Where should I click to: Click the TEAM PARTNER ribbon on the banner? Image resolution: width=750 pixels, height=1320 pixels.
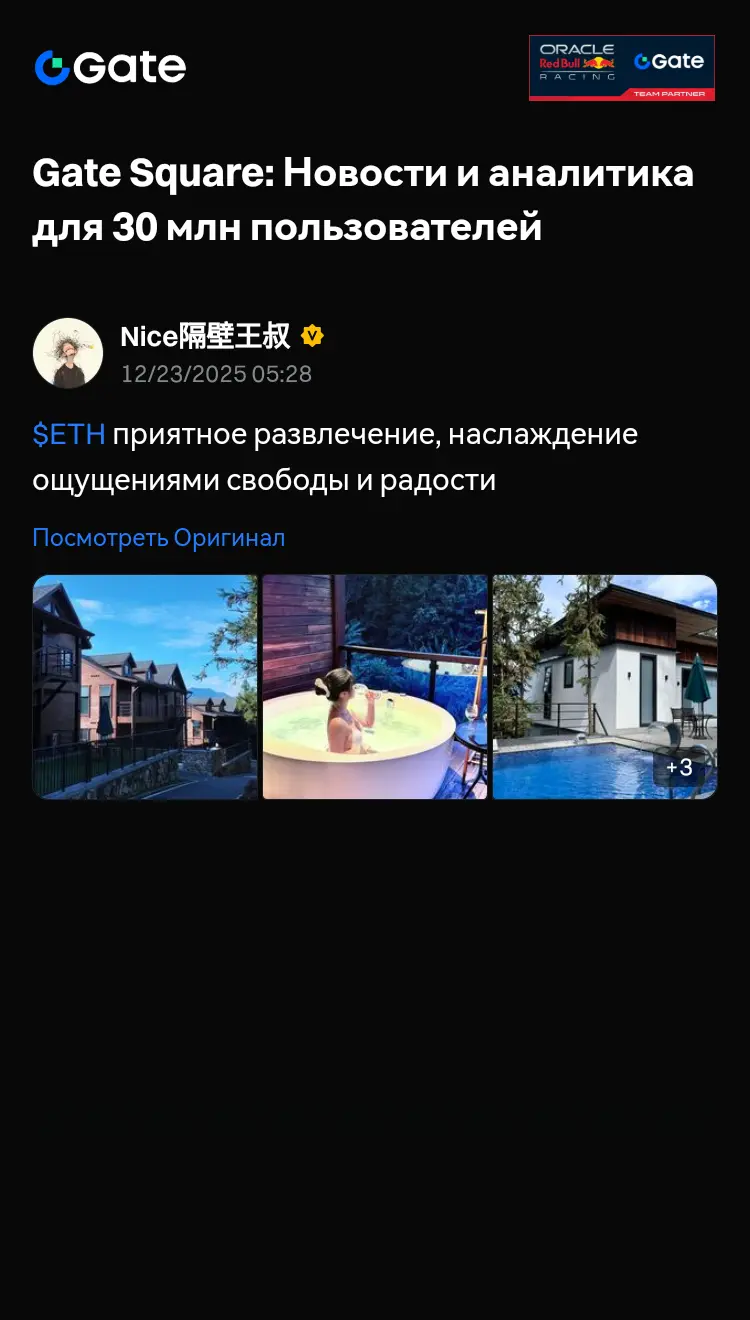point(671,92)
